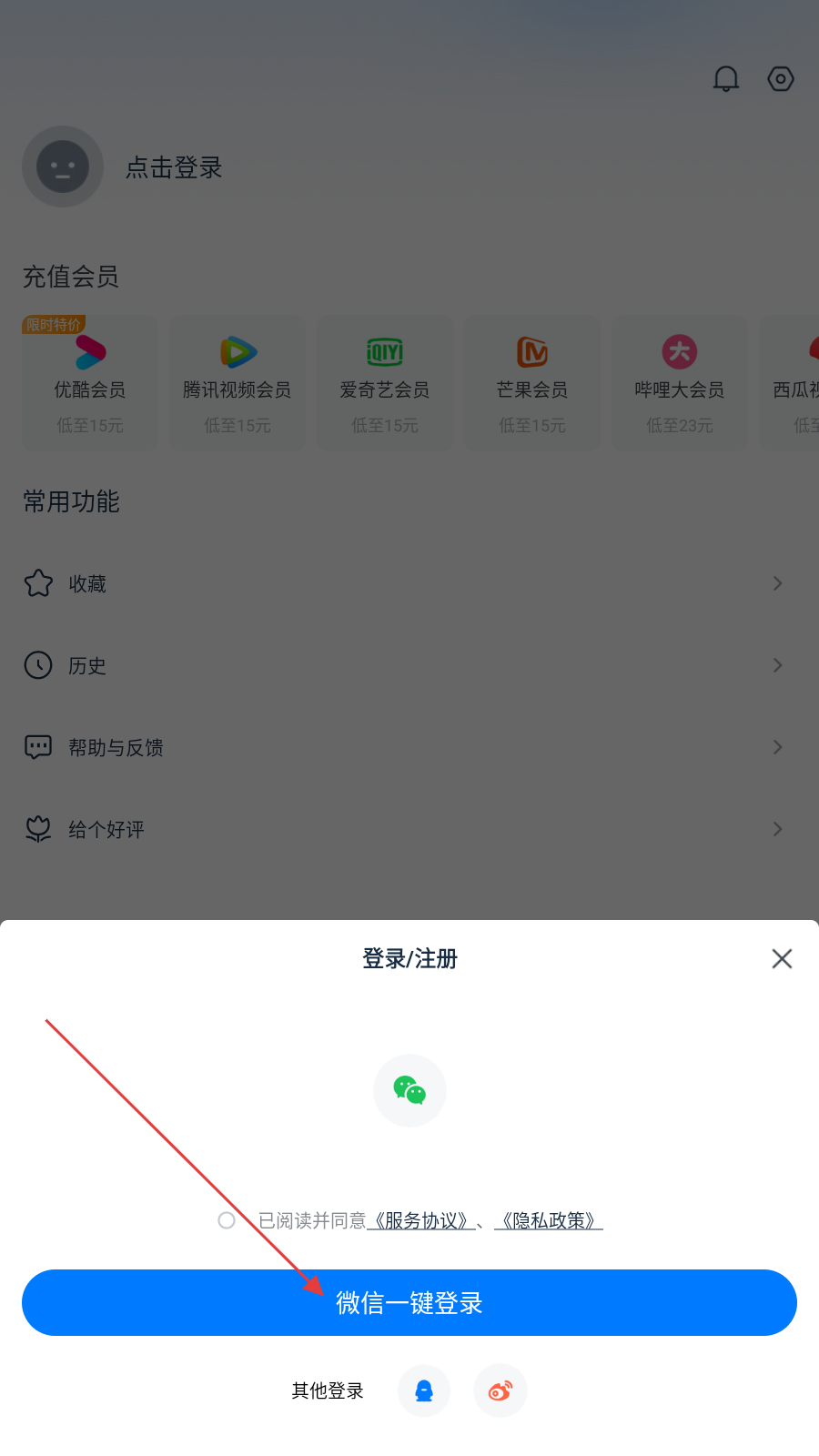Screen dimensions: 819x1456
Task: Tap the 微信一键登录 button
Action: click(x=409, y=1302)
